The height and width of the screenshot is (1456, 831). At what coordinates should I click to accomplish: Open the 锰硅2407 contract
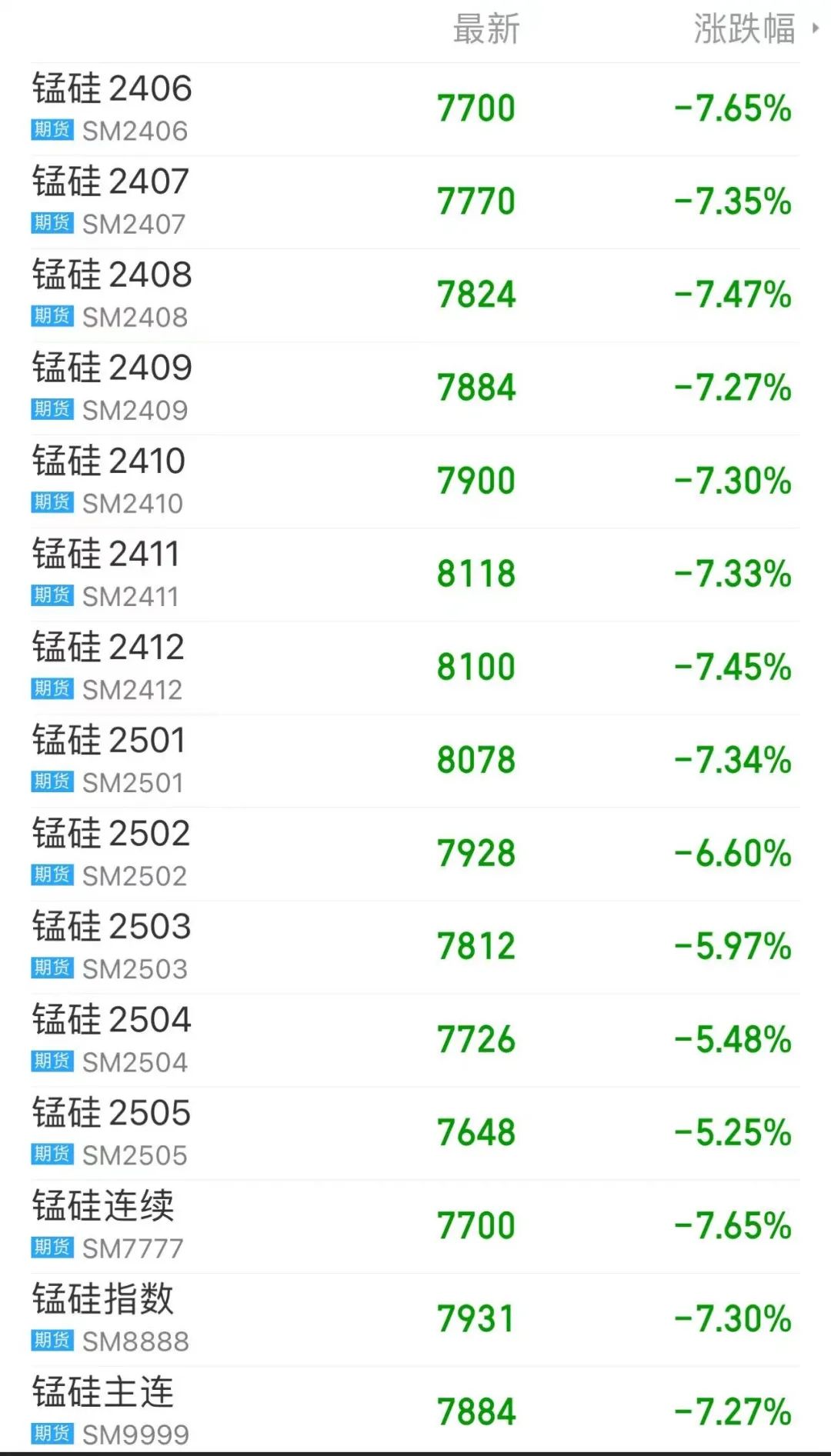[415, 202]
